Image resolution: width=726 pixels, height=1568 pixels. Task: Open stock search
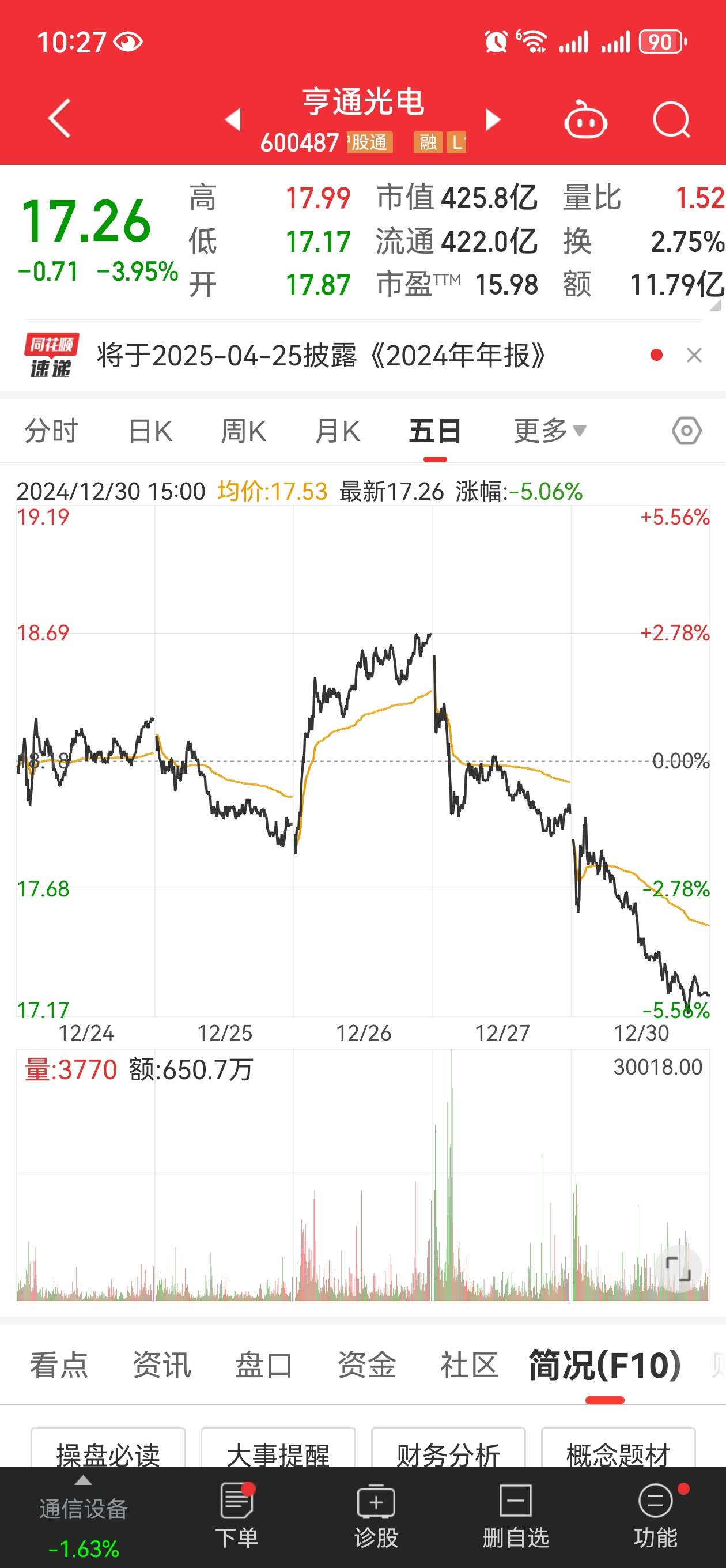pyautogui.click(x=672, y=119)
